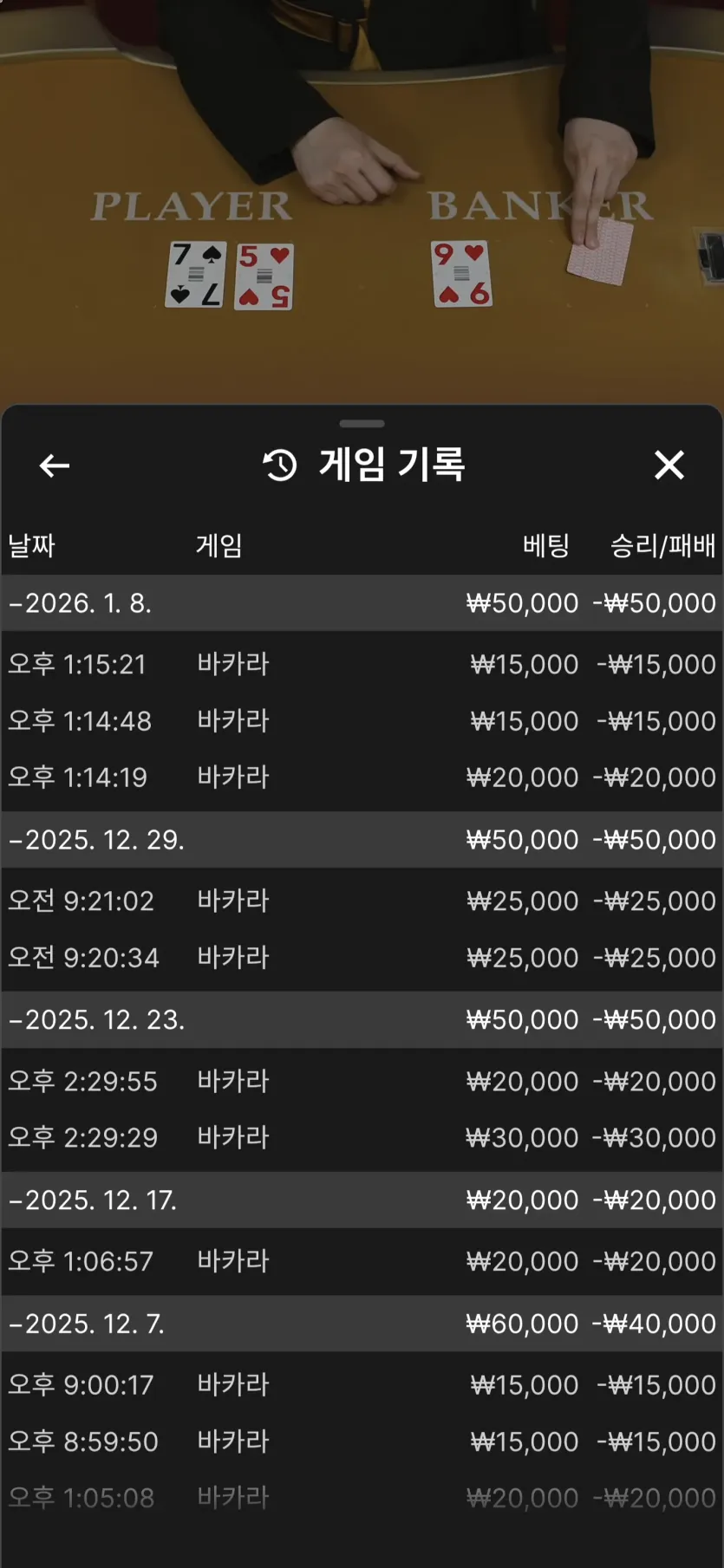Collapse the 2025. 12. 29. date group
This screenshot has height=1568, width=724.
point(362,840)
